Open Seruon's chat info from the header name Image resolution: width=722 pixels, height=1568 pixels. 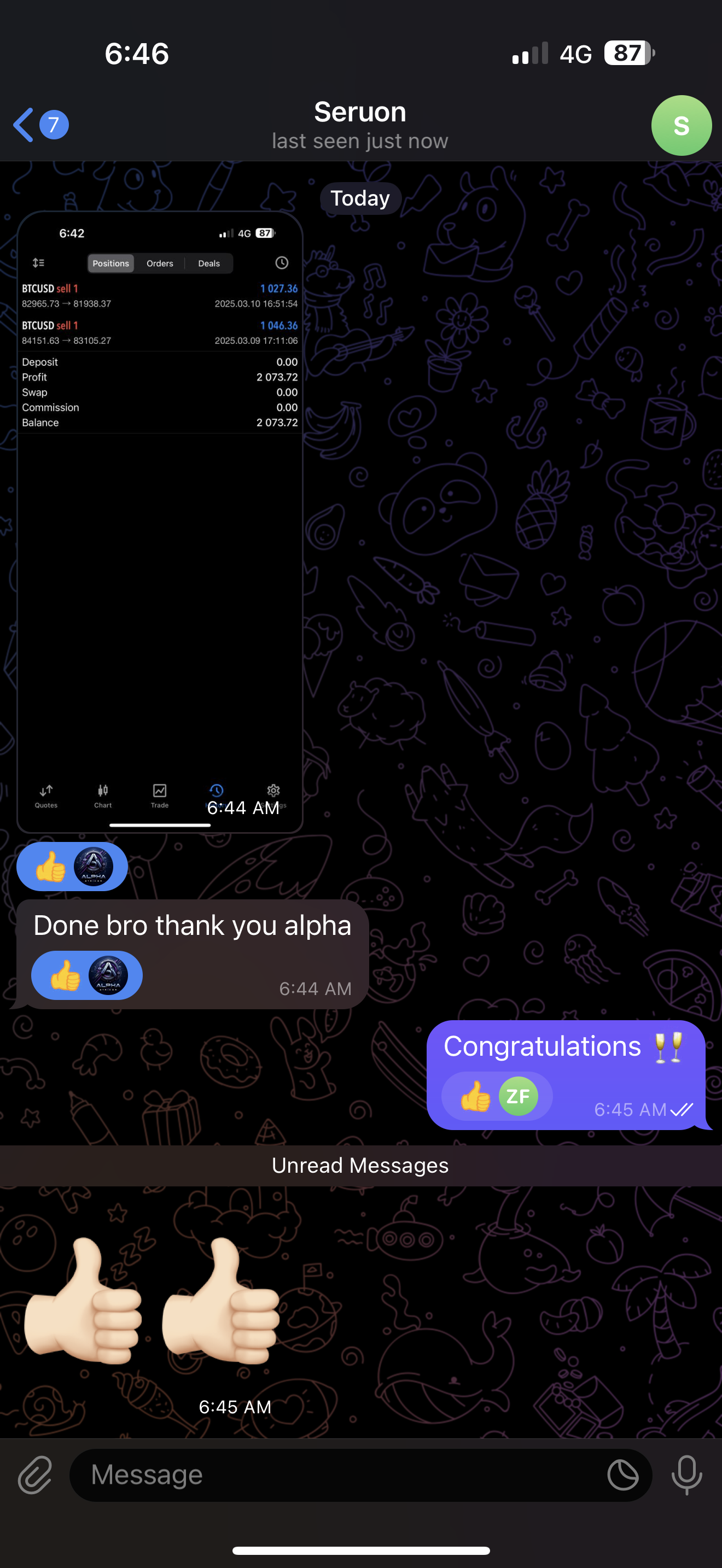[360, 113]
